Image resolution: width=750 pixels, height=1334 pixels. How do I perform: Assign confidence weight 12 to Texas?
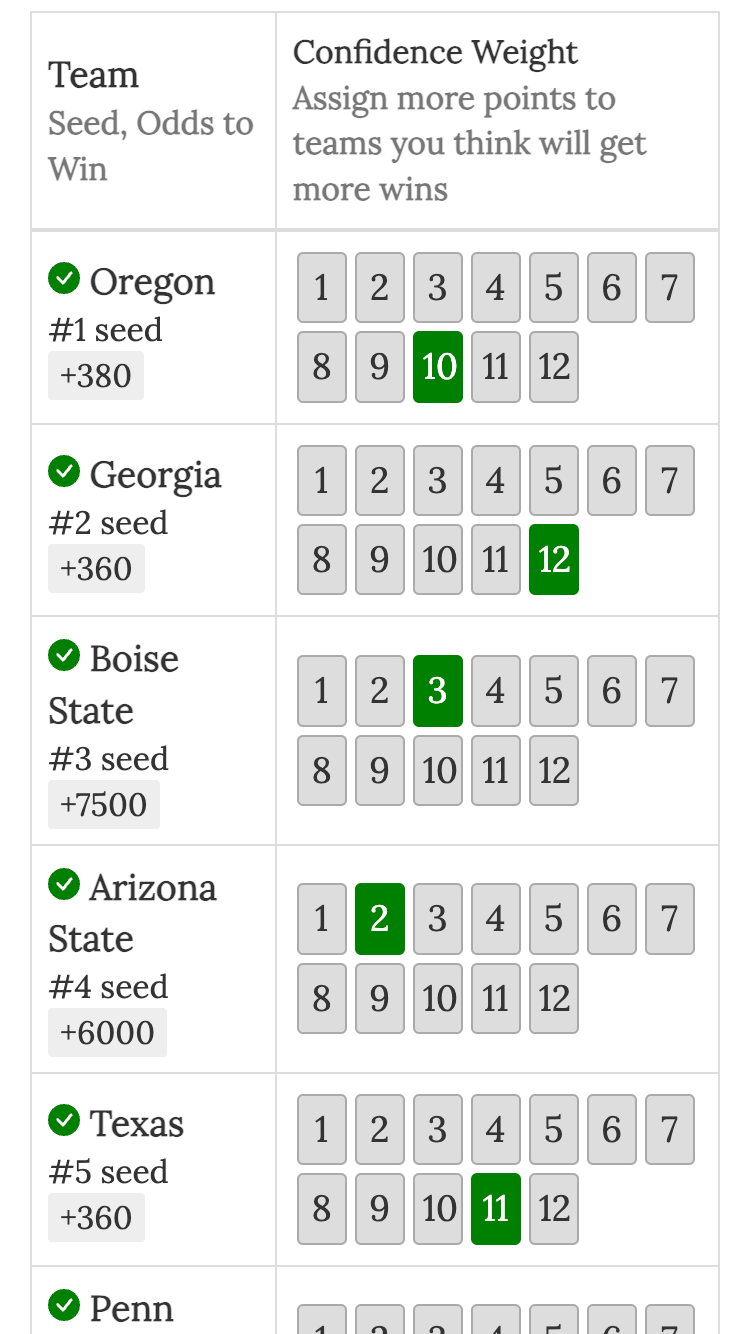[554, 1208]
